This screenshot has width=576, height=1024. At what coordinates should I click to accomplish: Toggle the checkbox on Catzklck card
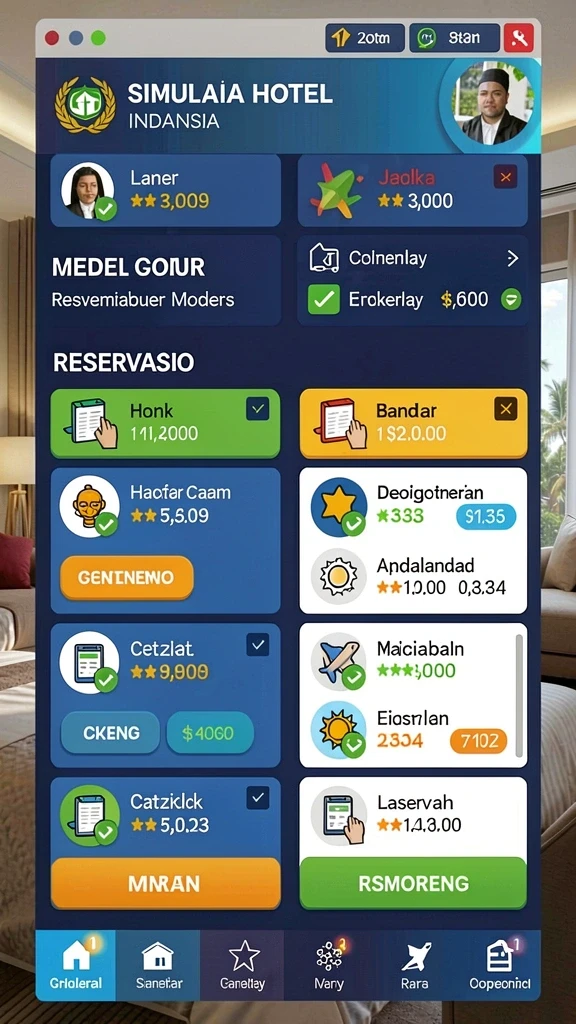[258, 797]
